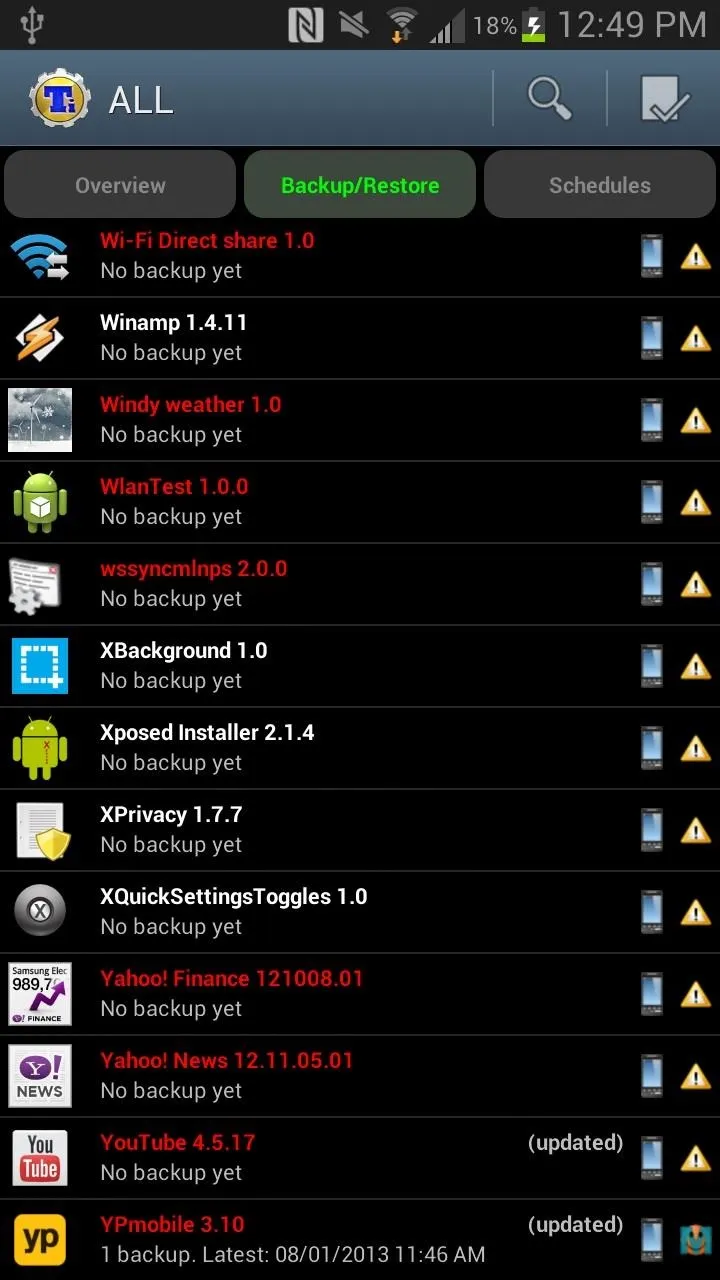Open the YPmobile 3.10 backup entry
The width and height of the screenshot is (720, 1280).
[360, 1240]
